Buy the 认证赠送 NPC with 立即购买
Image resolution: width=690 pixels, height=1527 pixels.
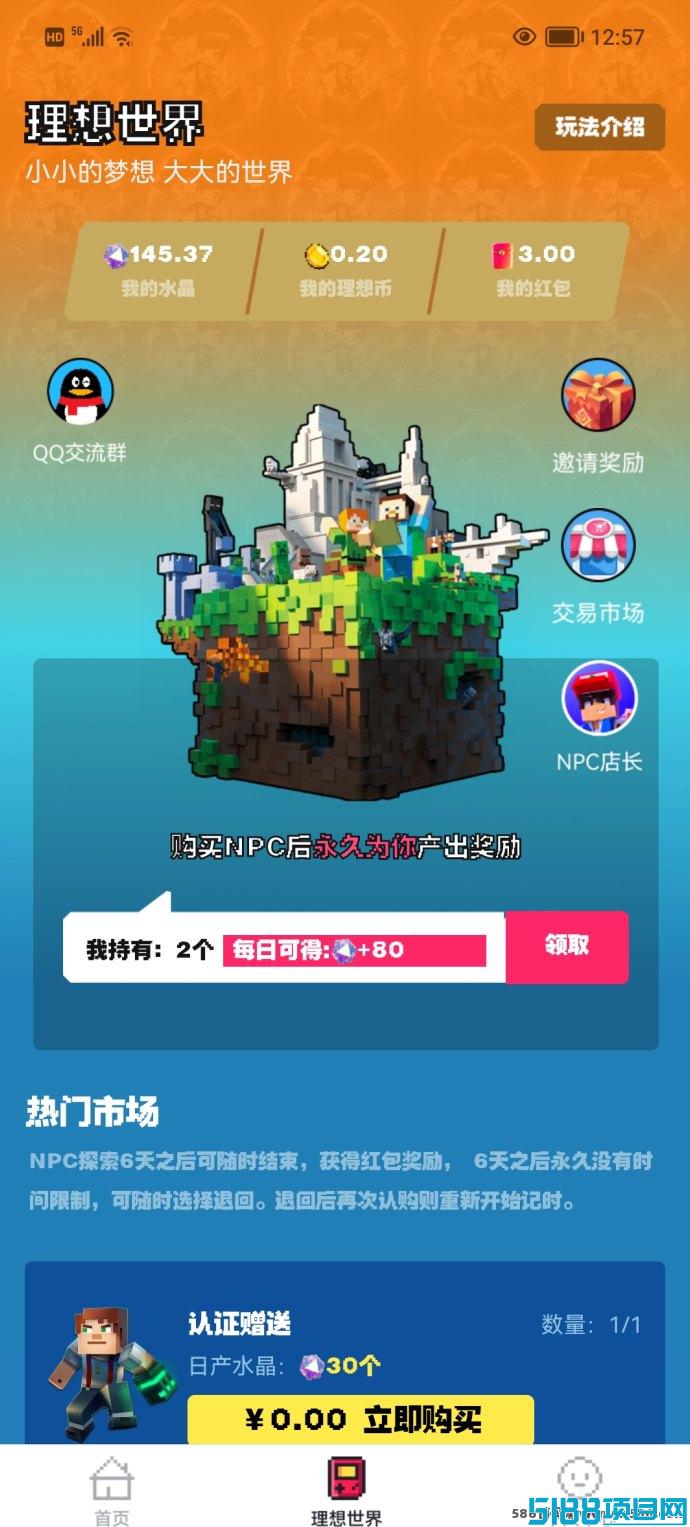[x=361, y=1419]
